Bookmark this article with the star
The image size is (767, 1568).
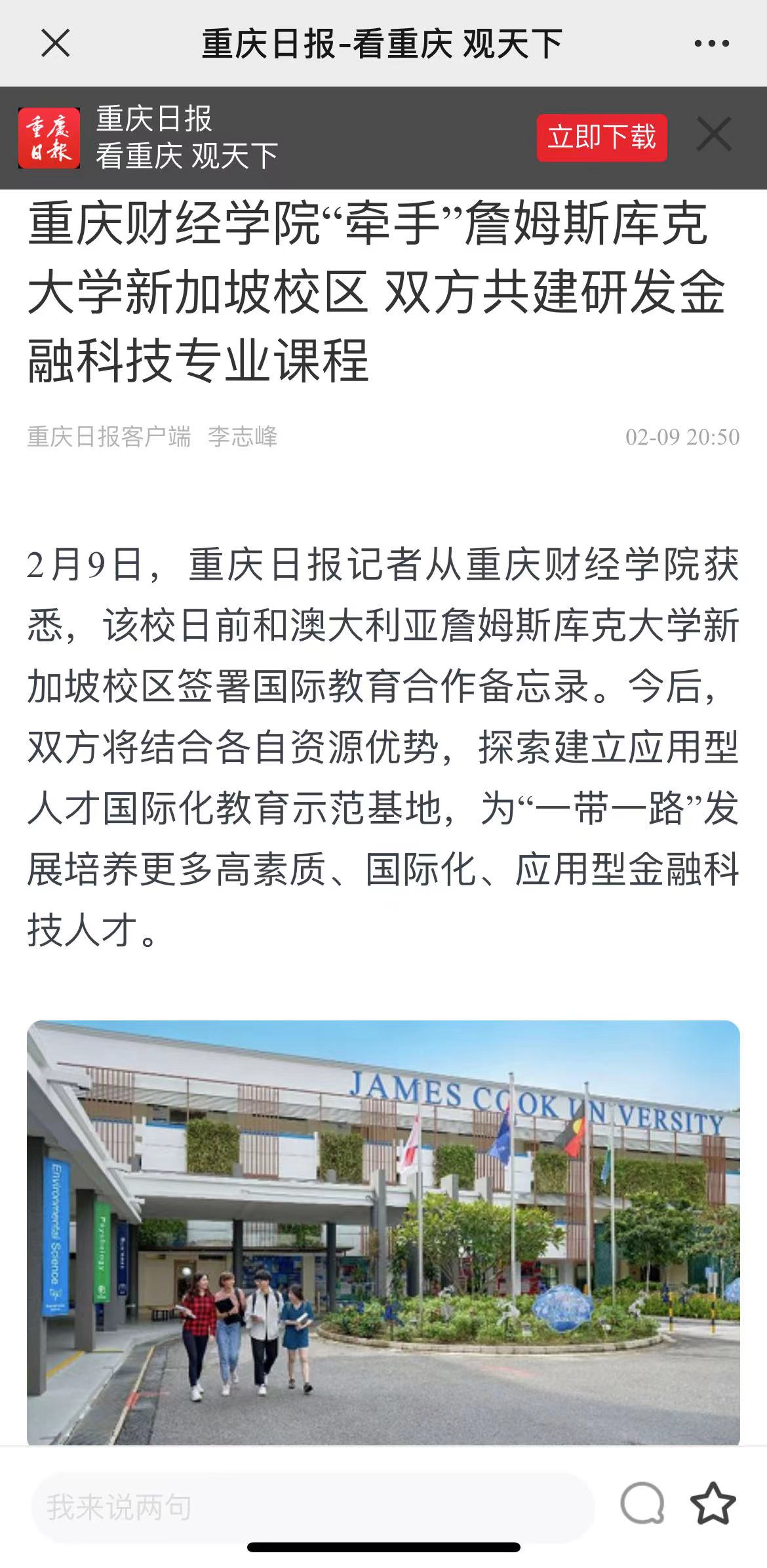713,1504
